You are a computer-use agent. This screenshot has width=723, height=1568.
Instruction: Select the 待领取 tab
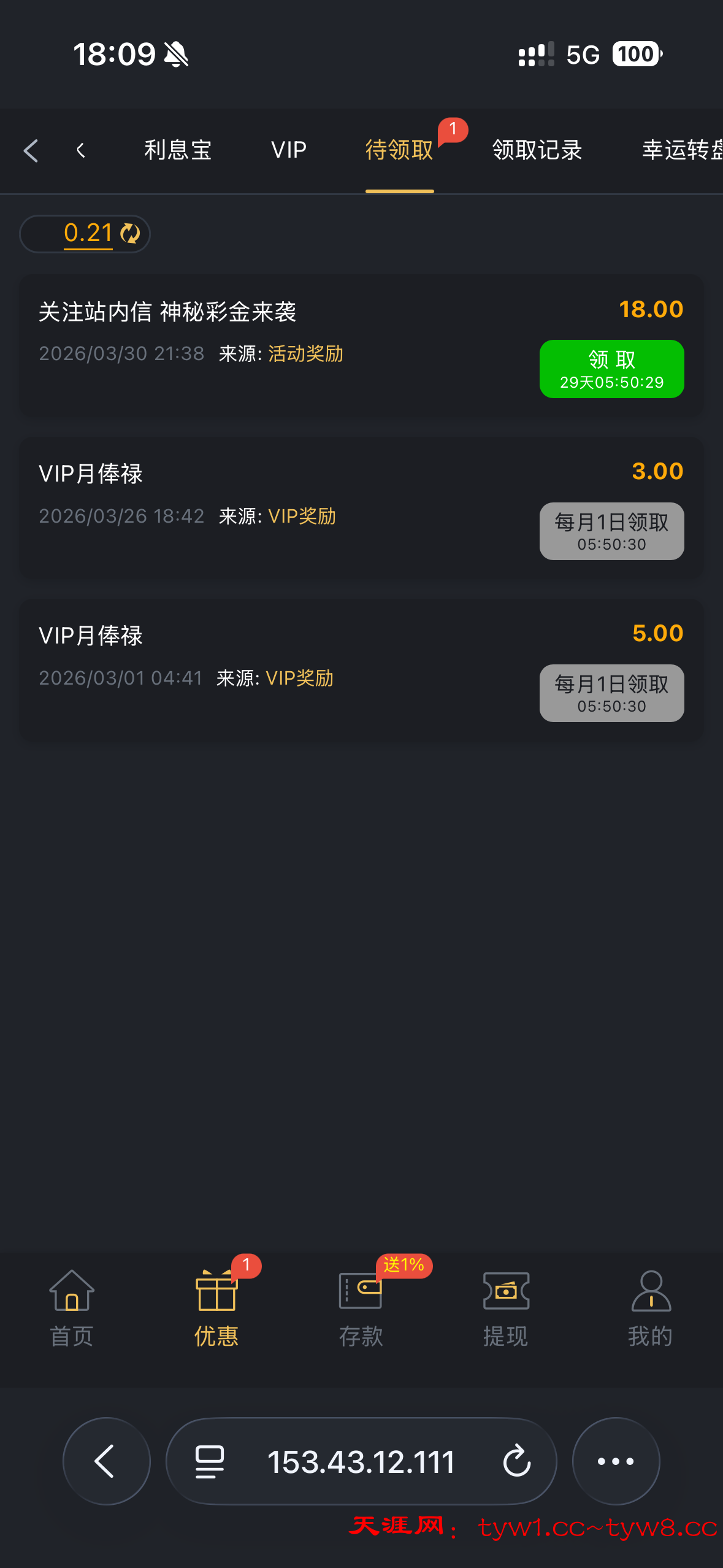coord(399,150)
